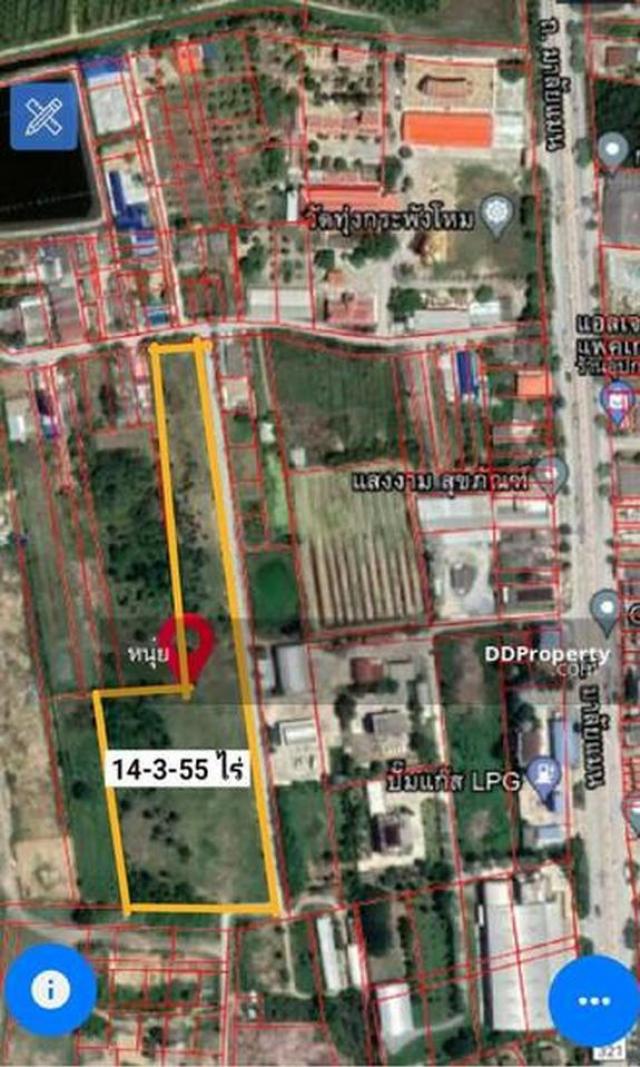The width and height of the screenshot is (640, 1067).
Task: Tap the แสงงาม สุขภัณฑ์ place marker
Action: (x=551, y=474)
